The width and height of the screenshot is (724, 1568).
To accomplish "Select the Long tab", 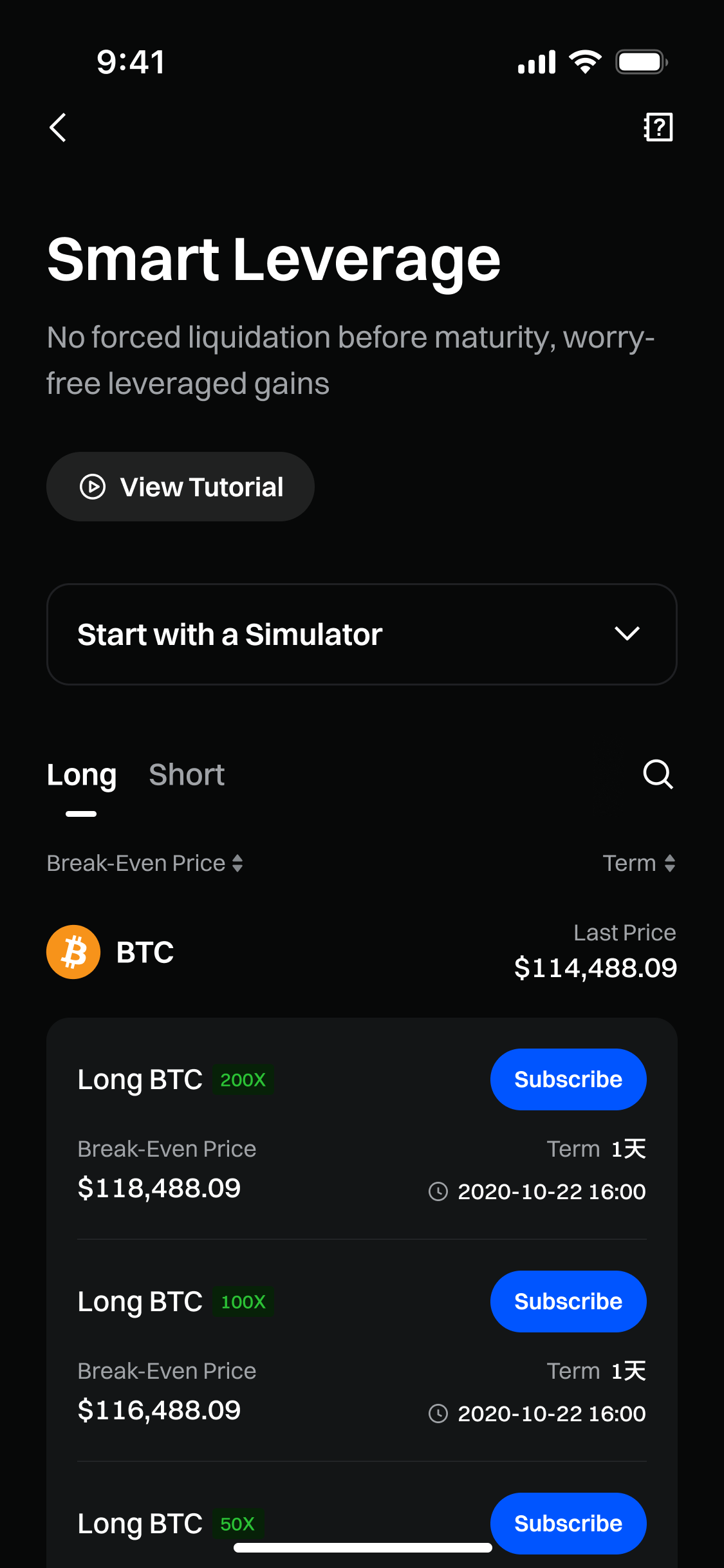I will pos(82,774).
